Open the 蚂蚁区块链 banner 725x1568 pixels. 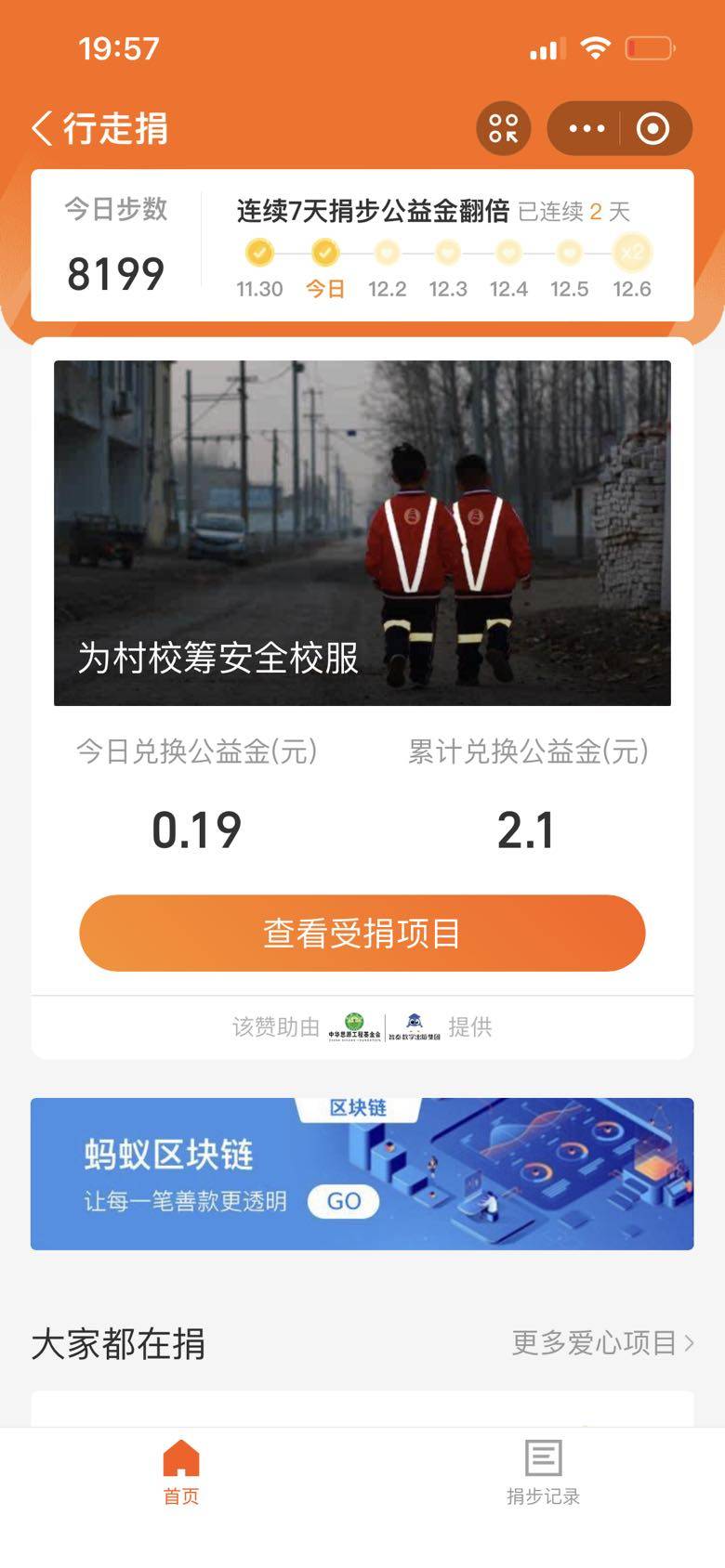click(362, 1173)
